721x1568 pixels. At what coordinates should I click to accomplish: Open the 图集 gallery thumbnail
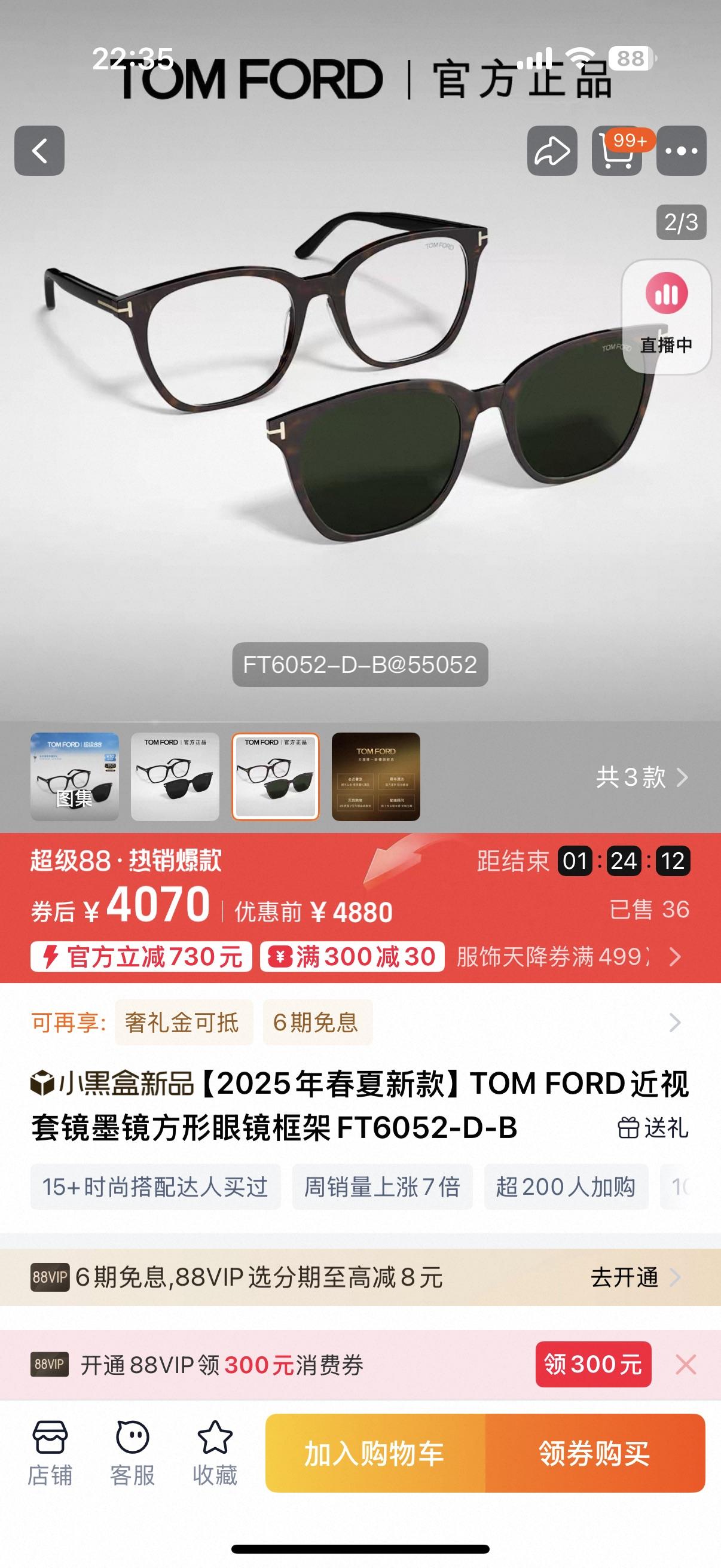[75, 777]
